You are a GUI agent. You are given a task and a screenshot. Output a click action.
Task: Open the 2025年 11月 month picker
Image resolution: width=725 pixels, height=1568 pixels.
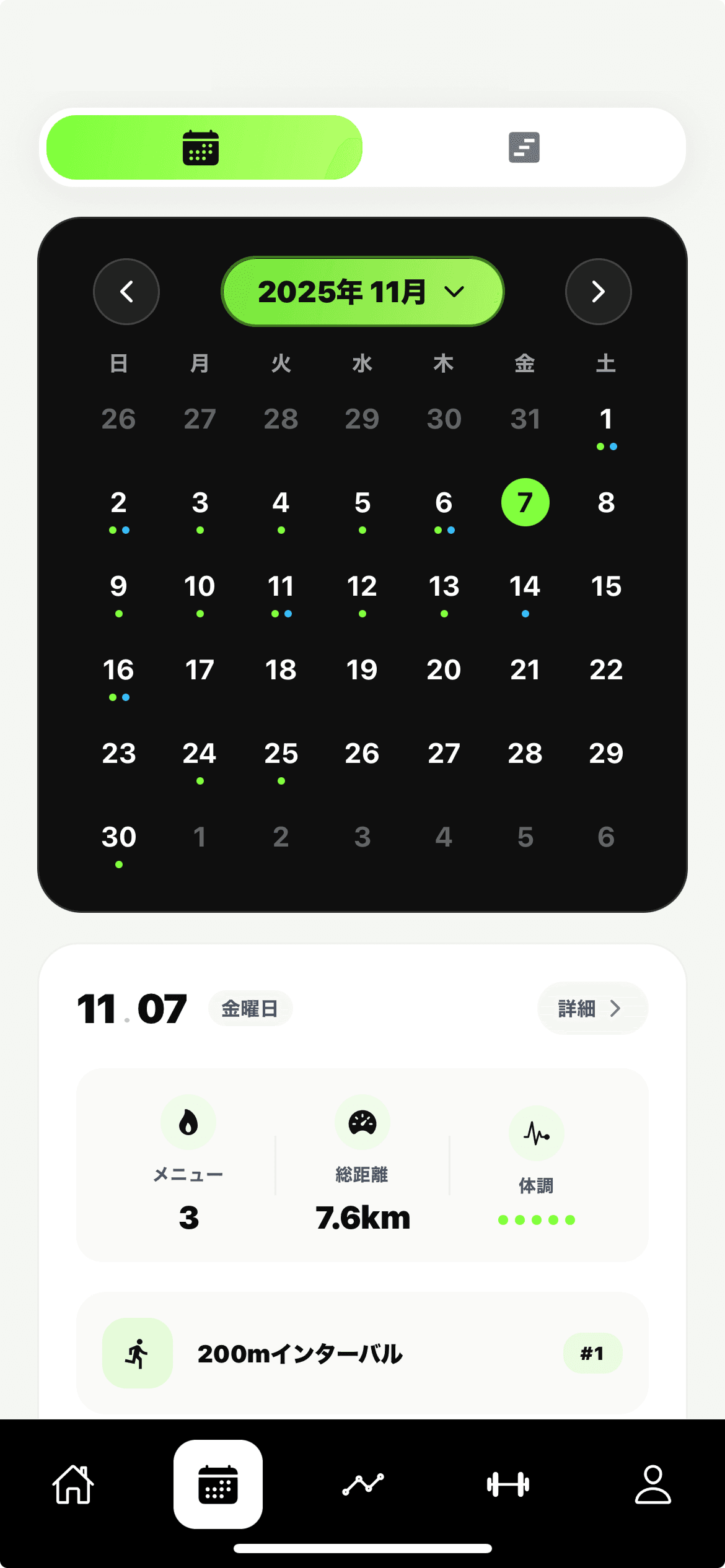pyautogui.click(x=362, y=292)
